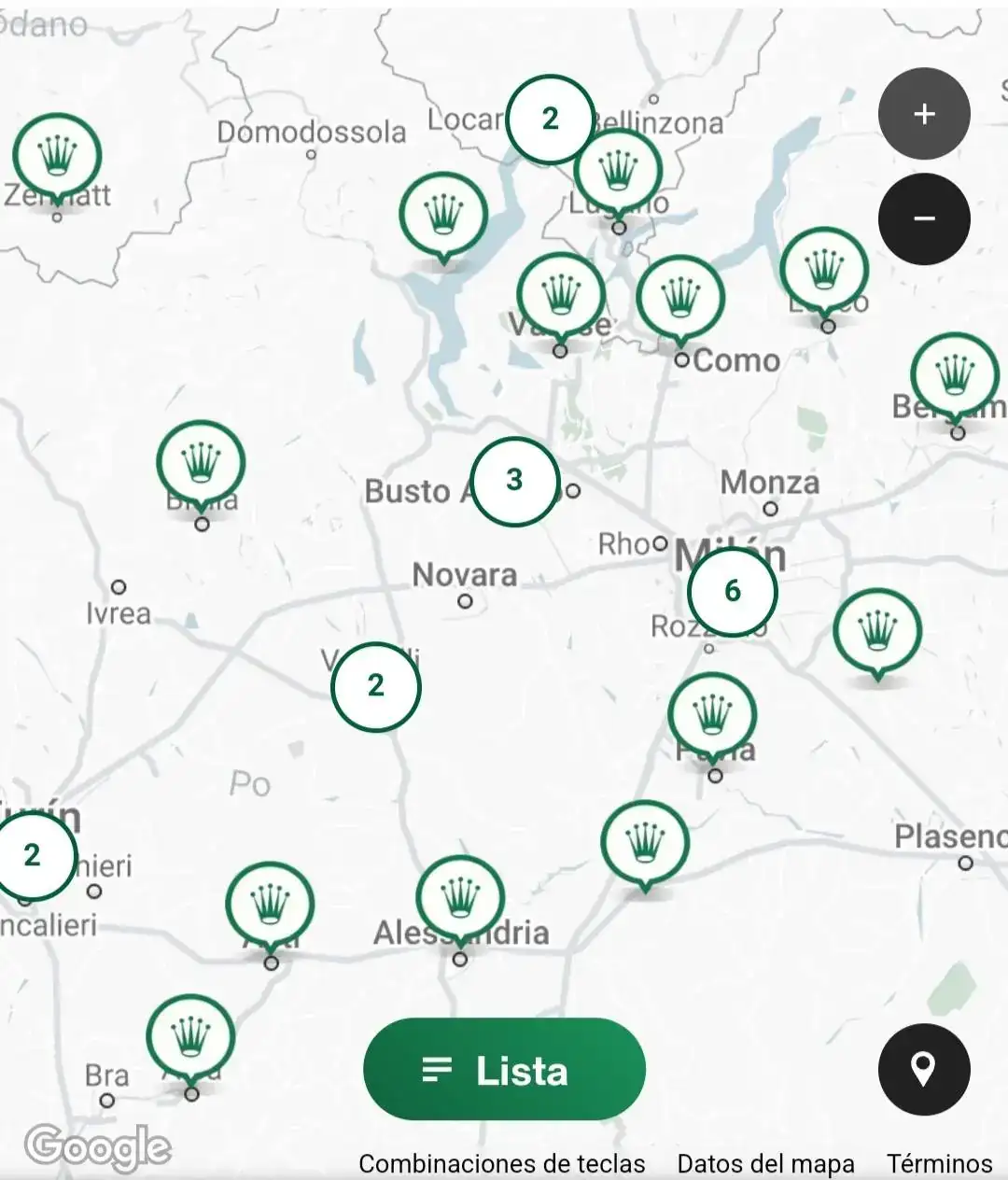The image size is (1008, 1180).
Task: Open Datos del mapa
Action: 765,1164
